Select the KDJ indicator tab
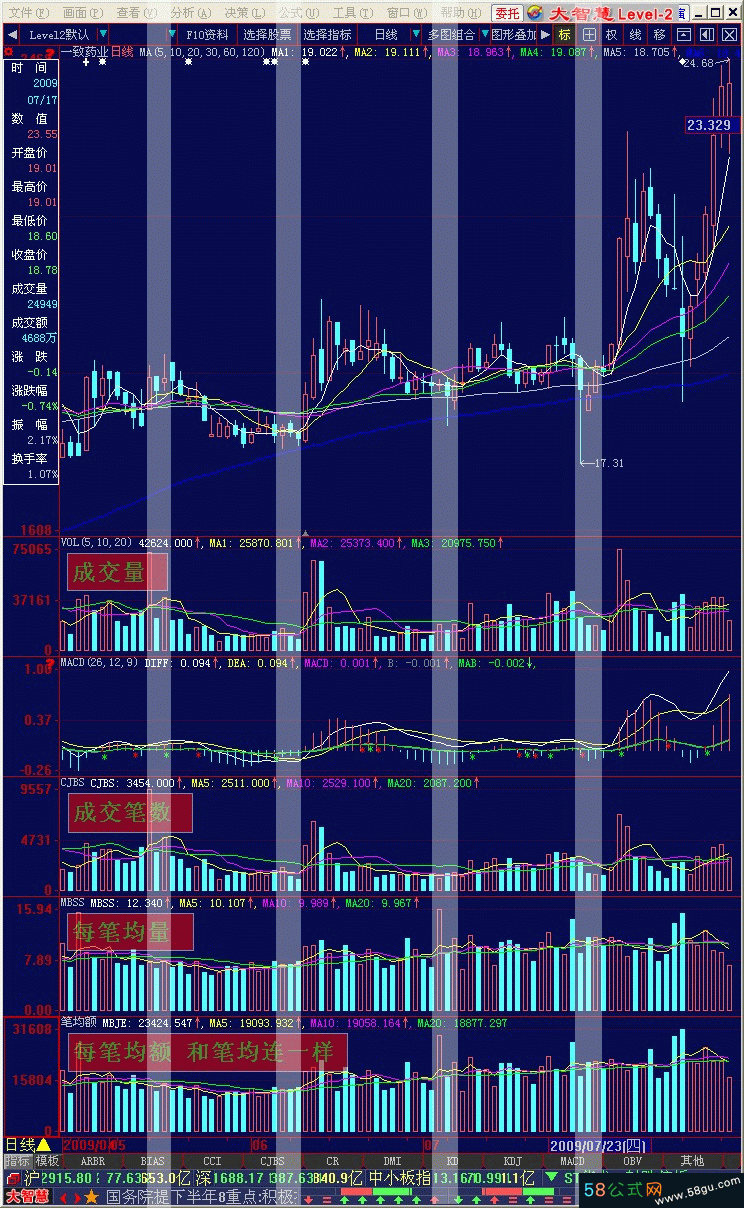 click(x=512, y=1161)
